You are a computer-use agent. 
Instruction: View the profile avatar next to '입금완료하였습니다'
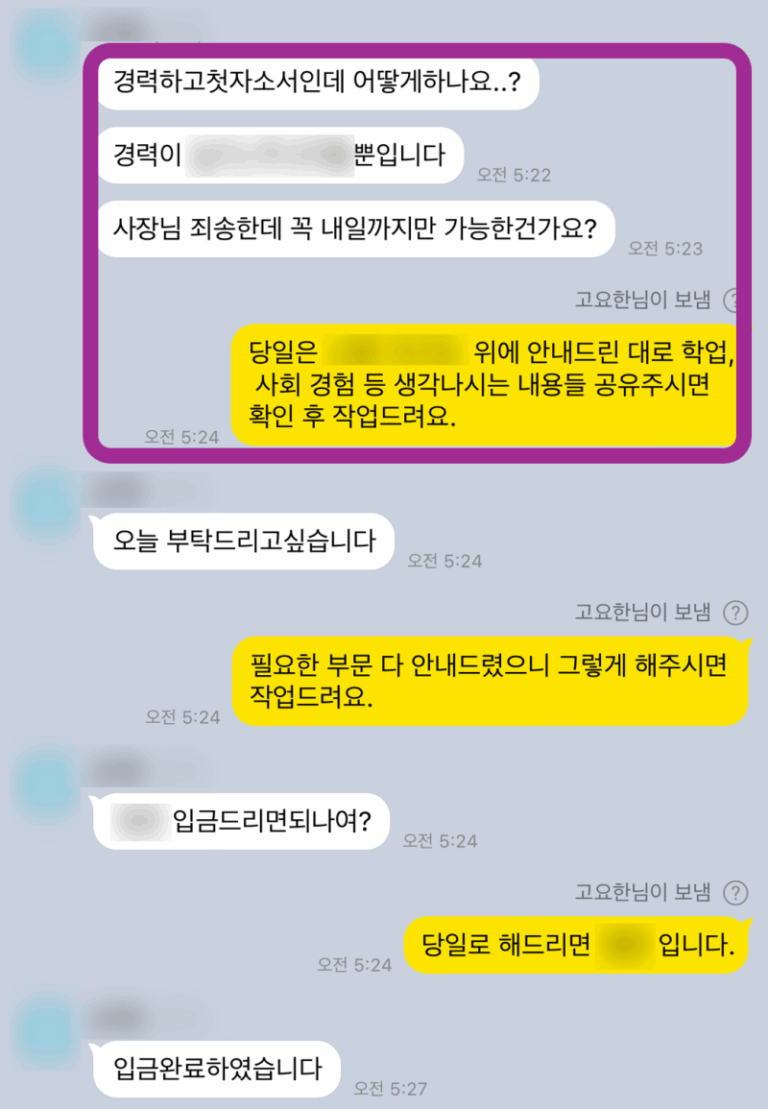coord(47,1027)
